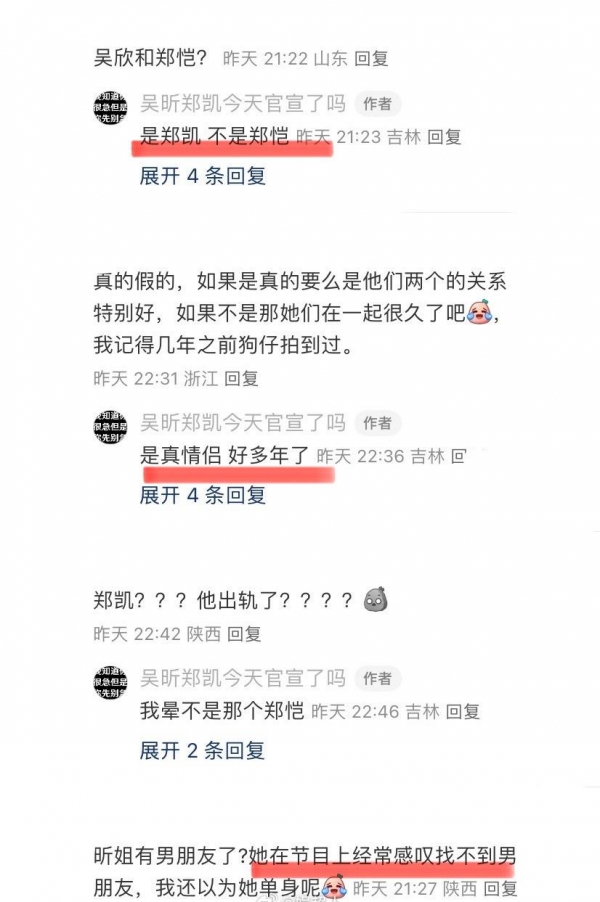Reply to the author's comment "我晕不是那个郑恺"
Screen dimensions: 600x902
pyautogui.click(x=462, y=712)
